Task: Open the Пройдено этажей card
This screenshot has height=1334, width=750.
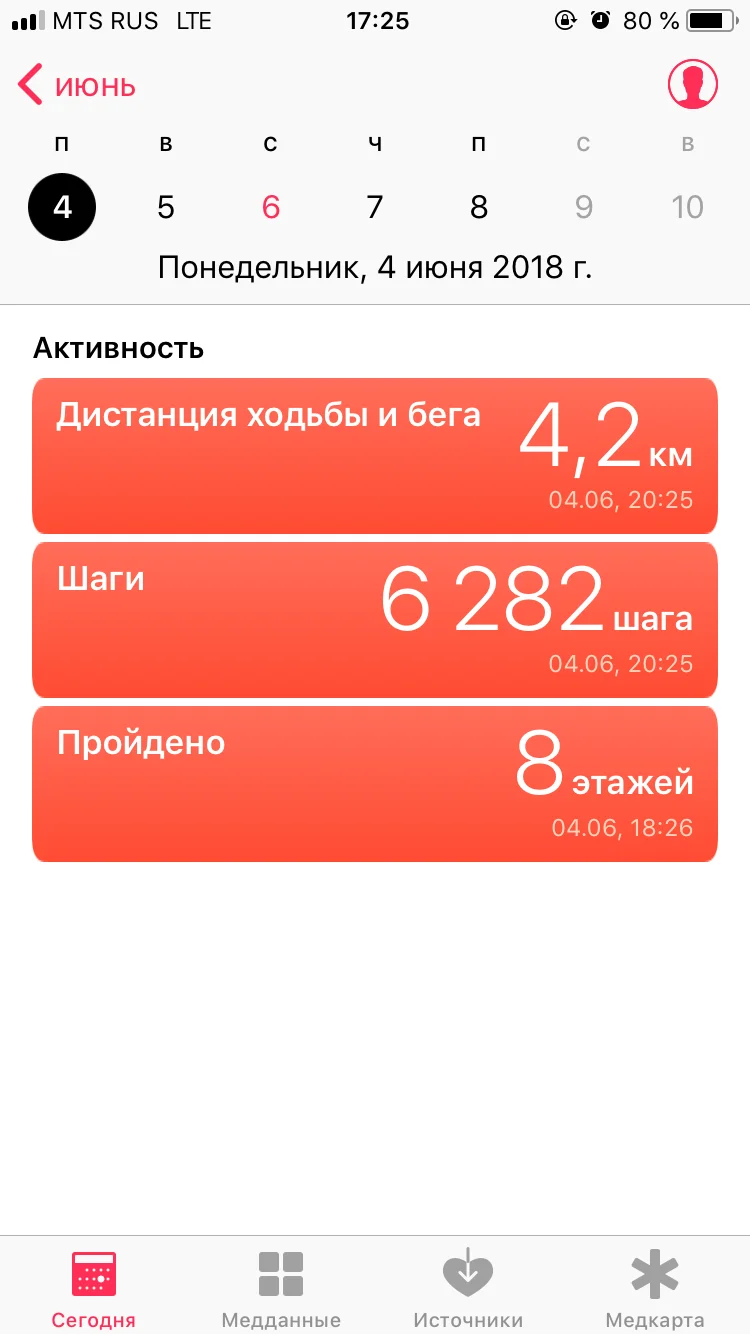Action: pos(375,784)
